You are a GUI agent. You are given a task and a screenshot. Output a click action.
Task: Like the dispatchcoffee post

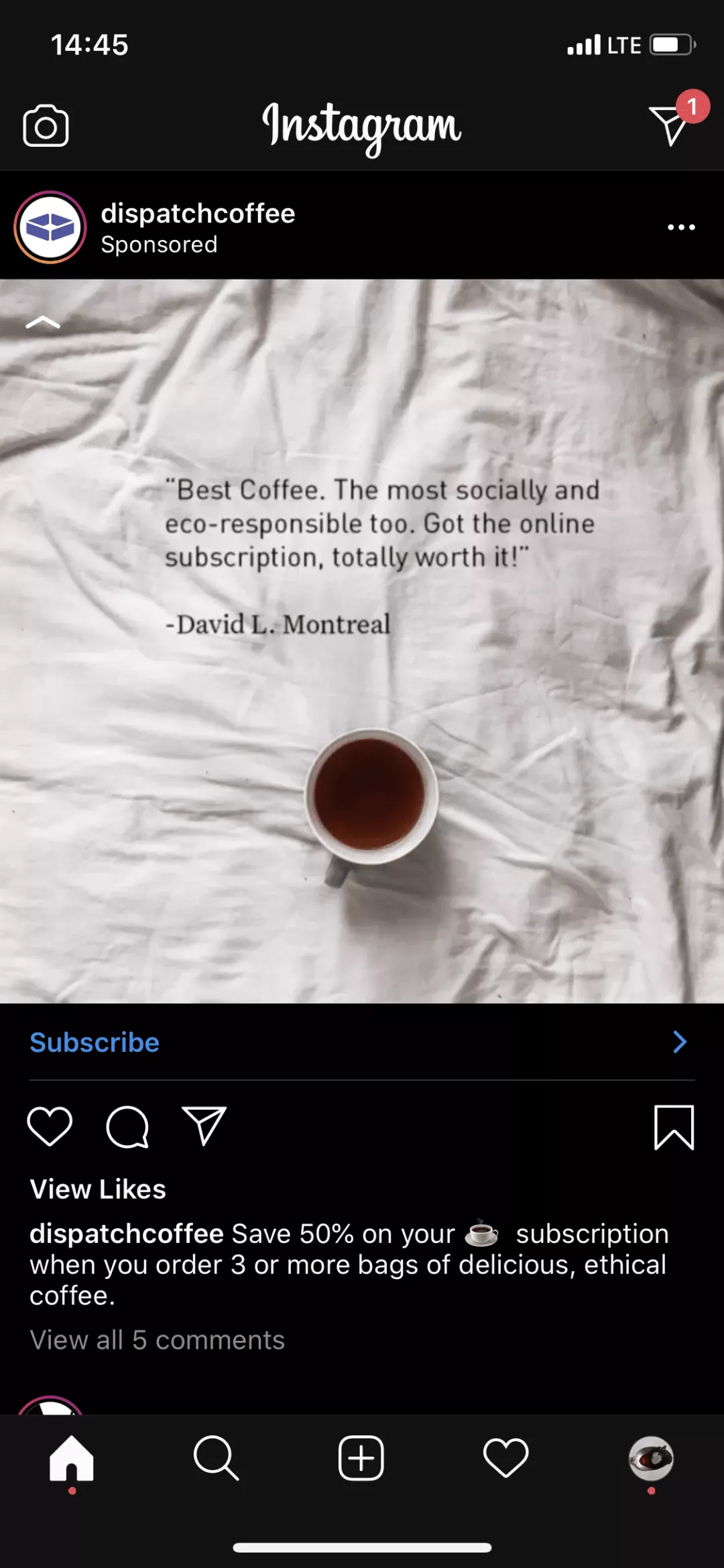point(50,1126)
